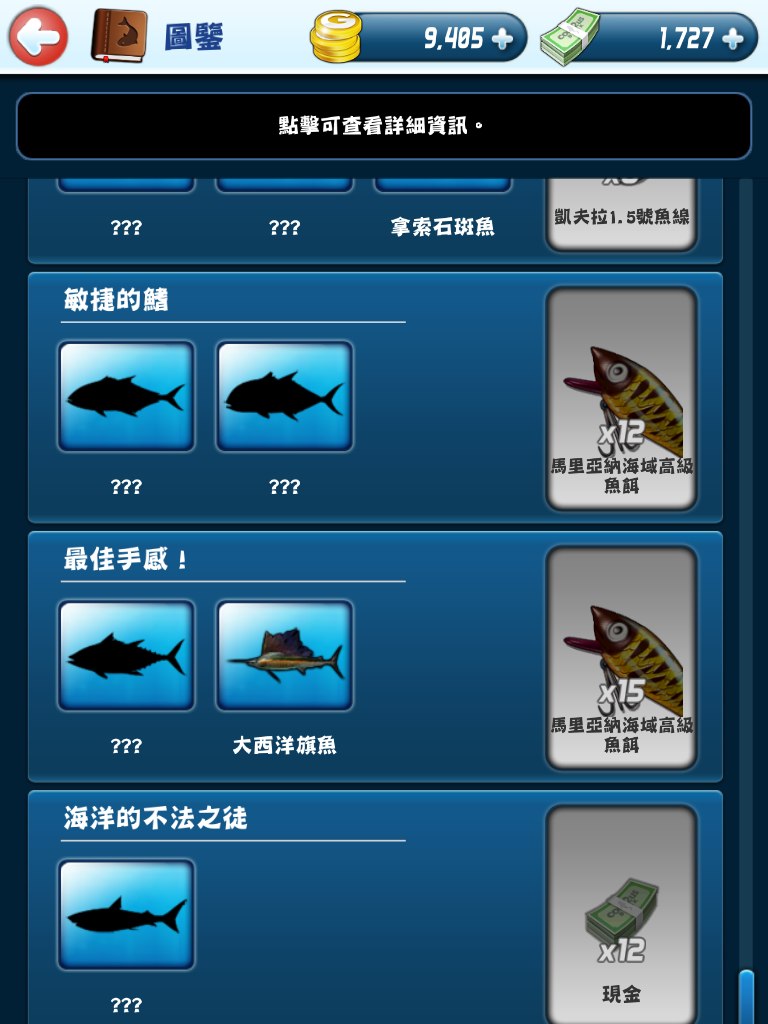View unknown fish beside 大西洋旗魚
This screenshot has width=768, height=1024.
point(126,655)
